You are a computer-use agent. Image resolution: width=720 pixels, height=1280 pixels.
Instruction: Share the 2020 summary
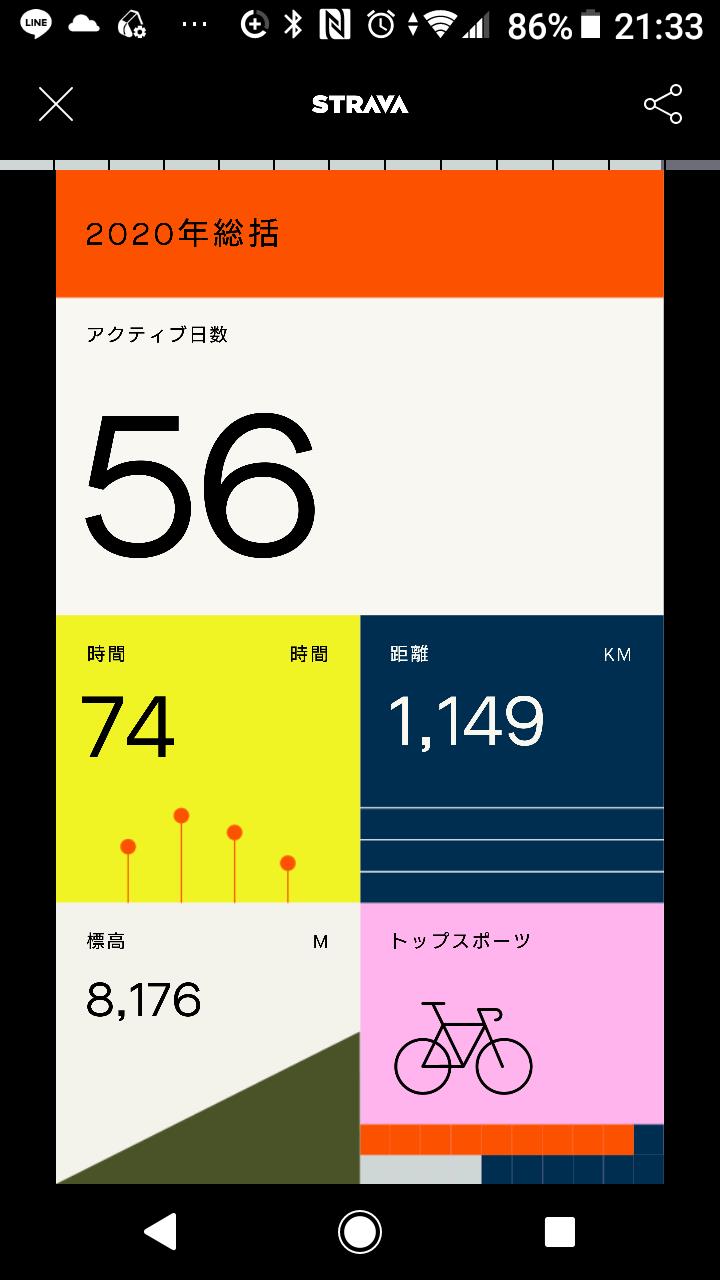tap(663, 104)
